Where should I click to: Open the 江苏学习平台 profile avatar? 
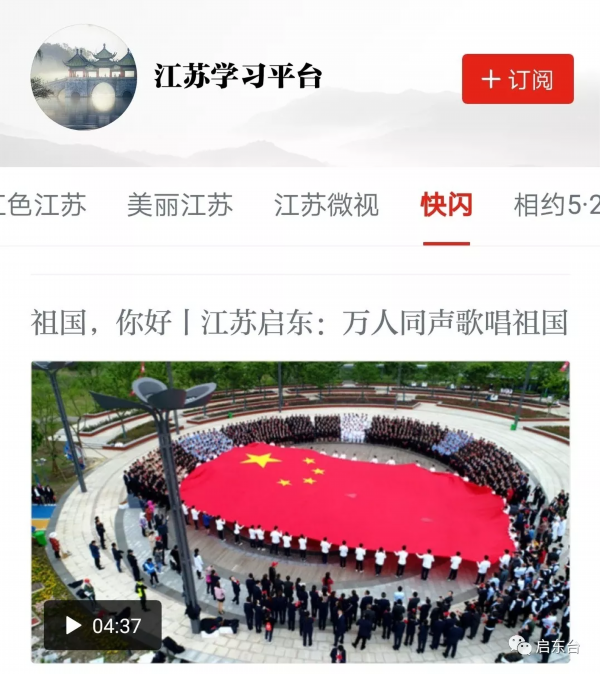(x=83, y=78)
